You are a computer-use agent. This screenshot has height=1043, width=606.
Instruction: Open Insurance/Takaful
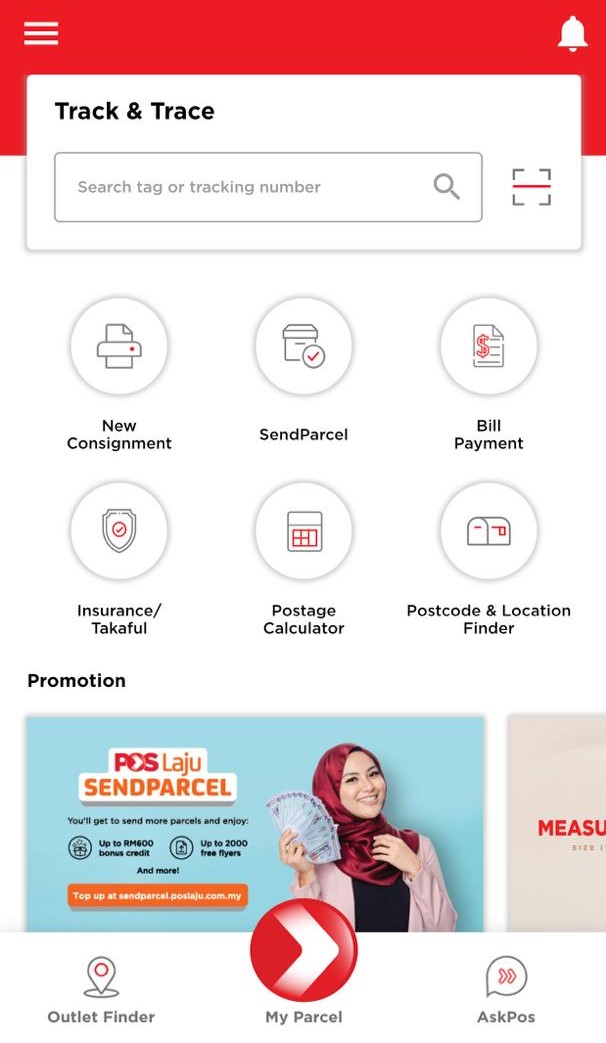point(119,531)
